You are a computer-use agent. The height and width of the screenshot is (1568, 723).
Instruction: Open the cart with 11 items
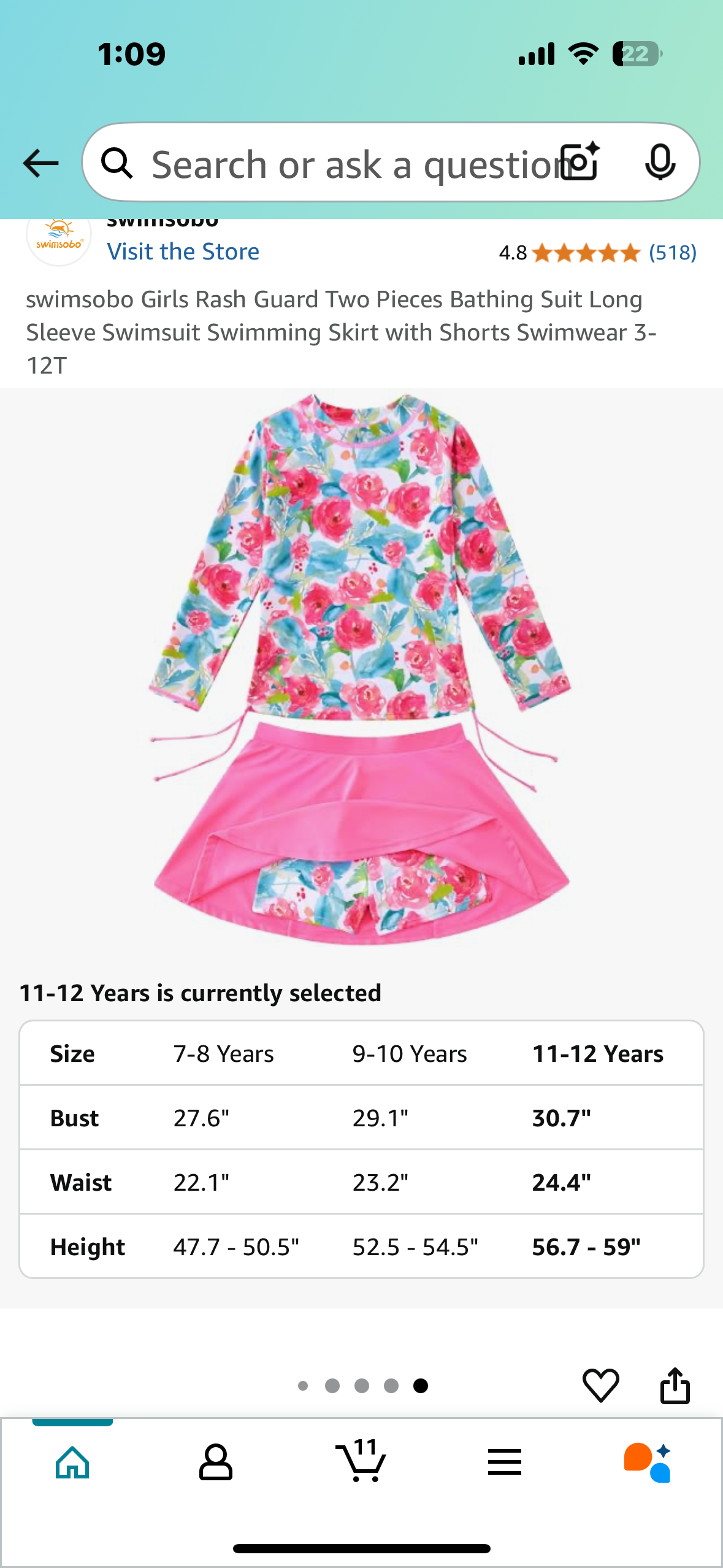point(361,1462)
